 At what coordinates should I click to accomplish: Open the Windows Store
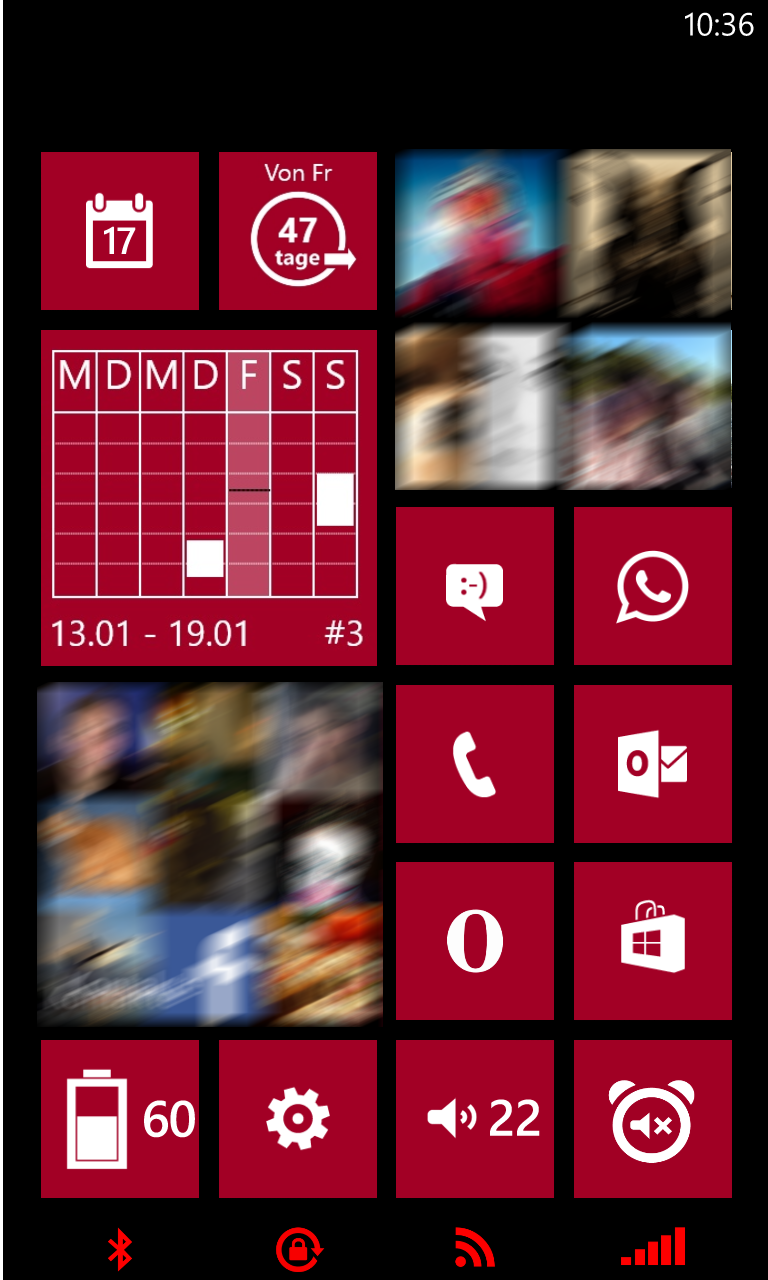[x=653, y=941]
